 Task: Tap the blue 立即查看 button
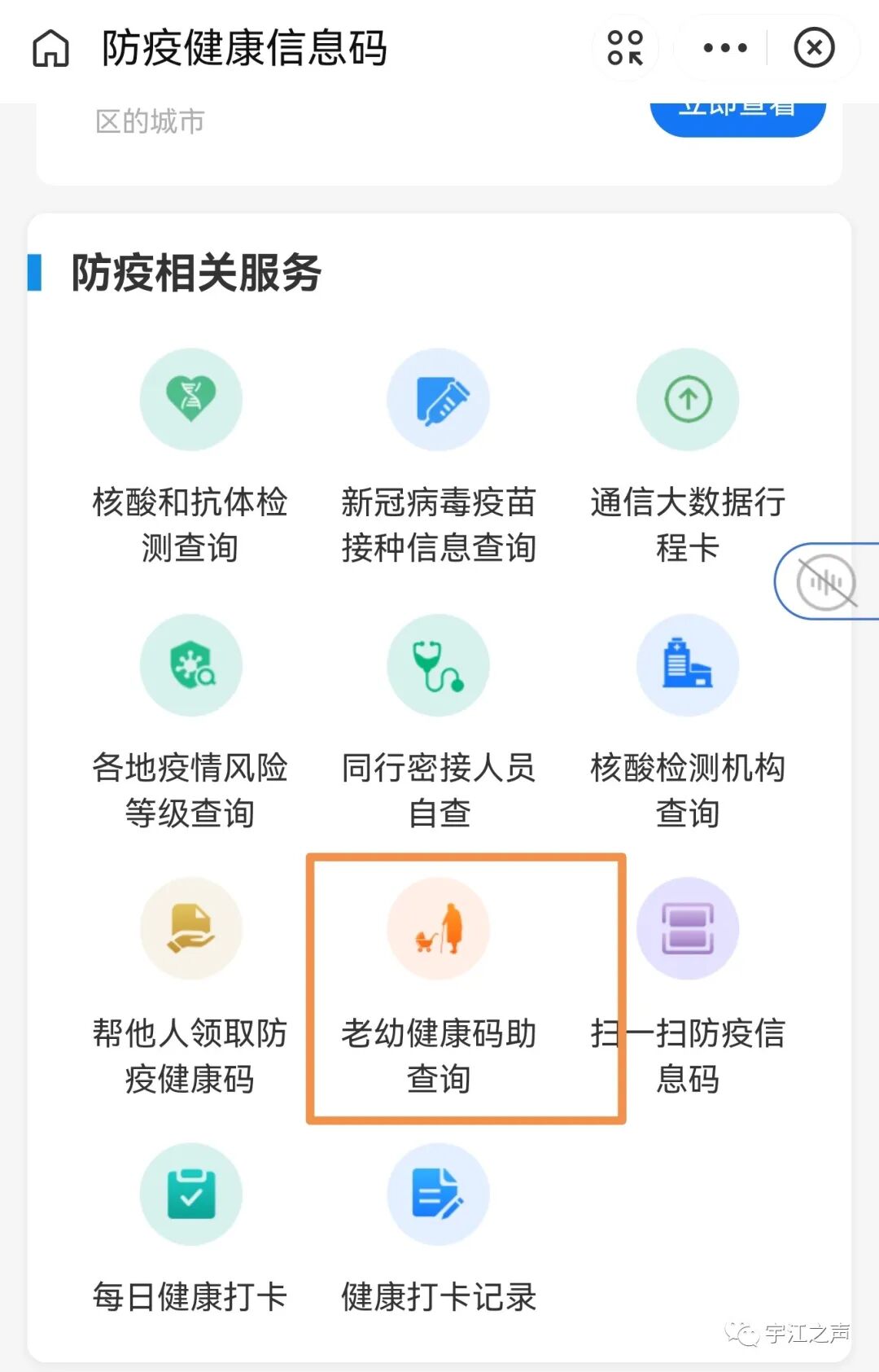click(737, 116)
